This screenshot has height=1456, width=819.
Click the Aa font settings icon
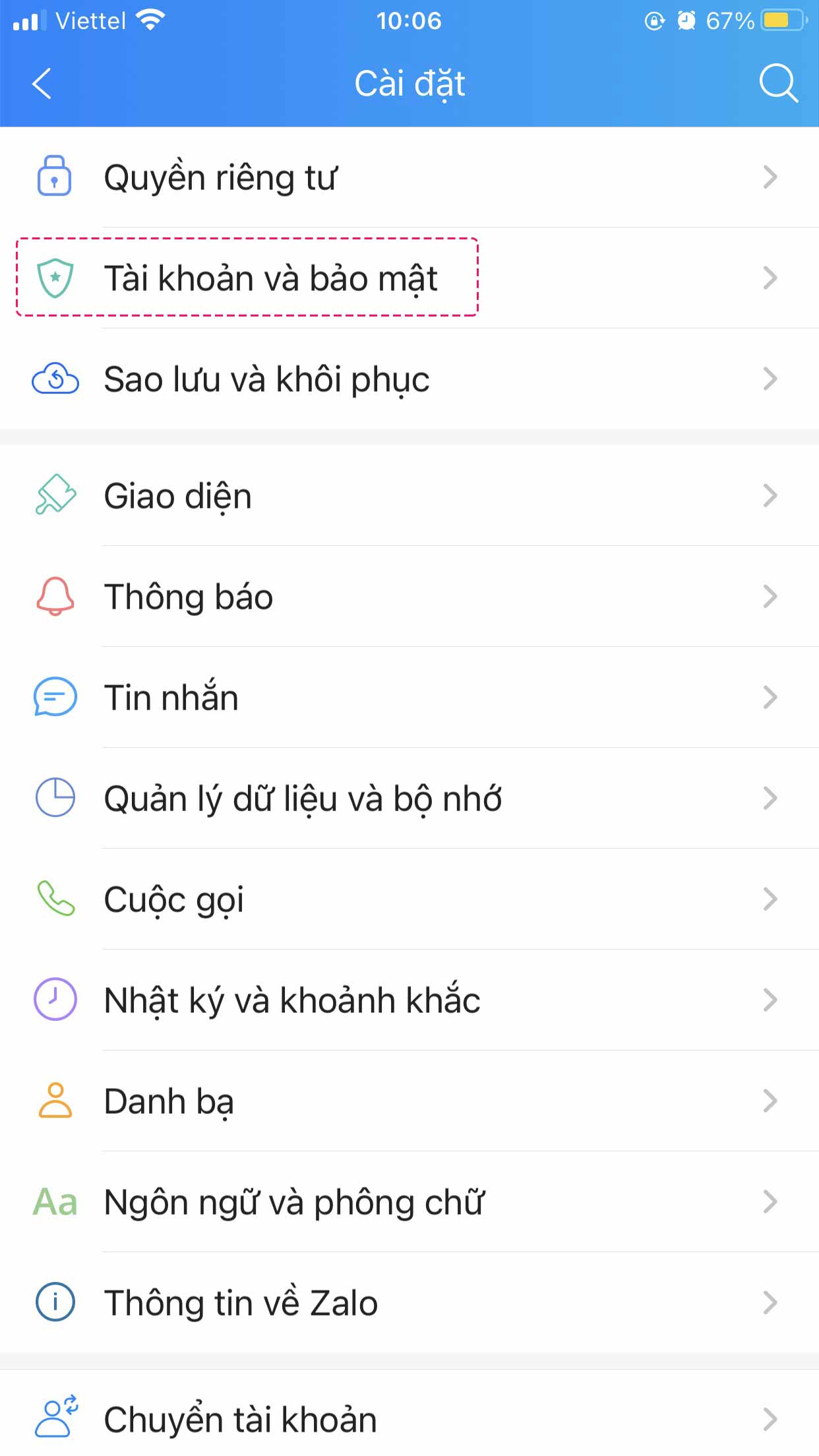55,1201
